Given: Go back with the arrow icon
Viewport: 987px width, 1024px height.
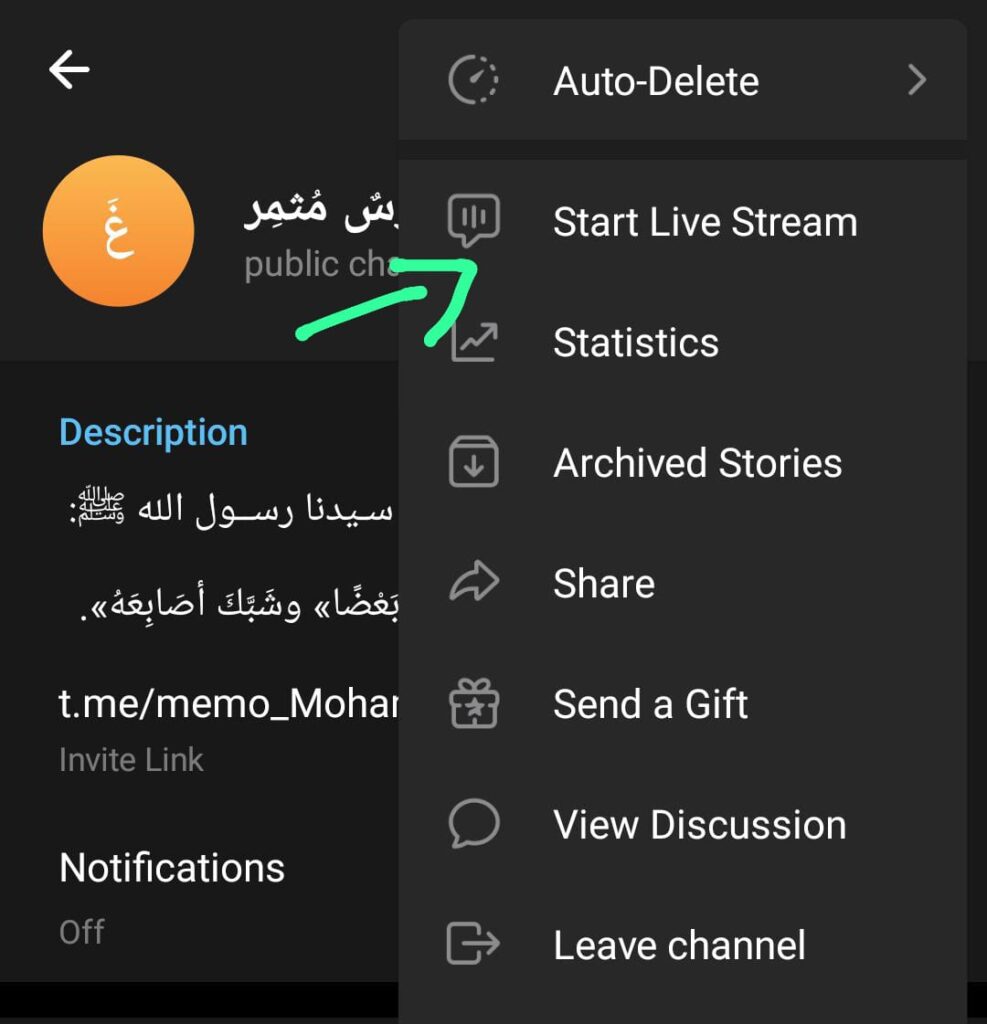Looking at the screenshot, I should [69, 70].
